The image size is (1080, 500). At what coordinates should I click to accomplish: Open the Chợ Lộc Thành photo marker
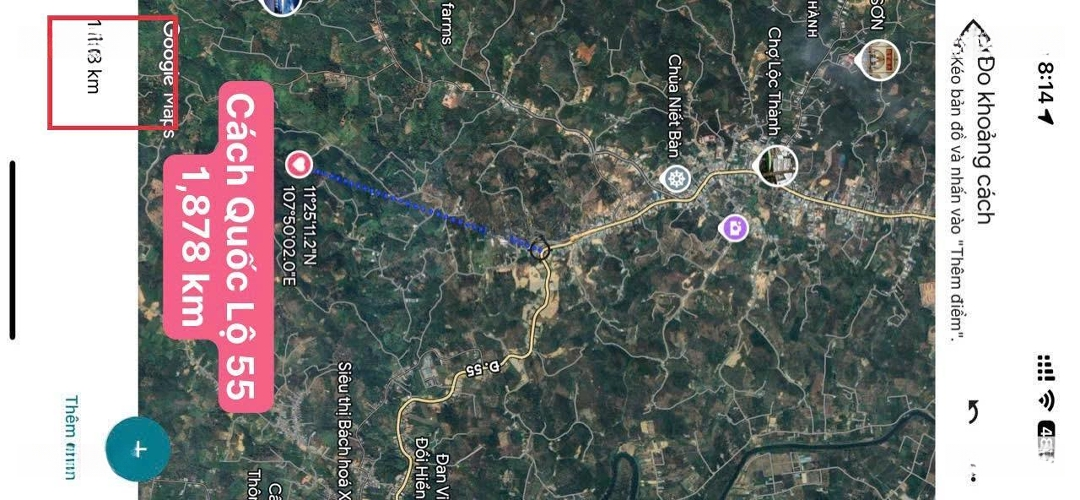(x=775, y=166)
